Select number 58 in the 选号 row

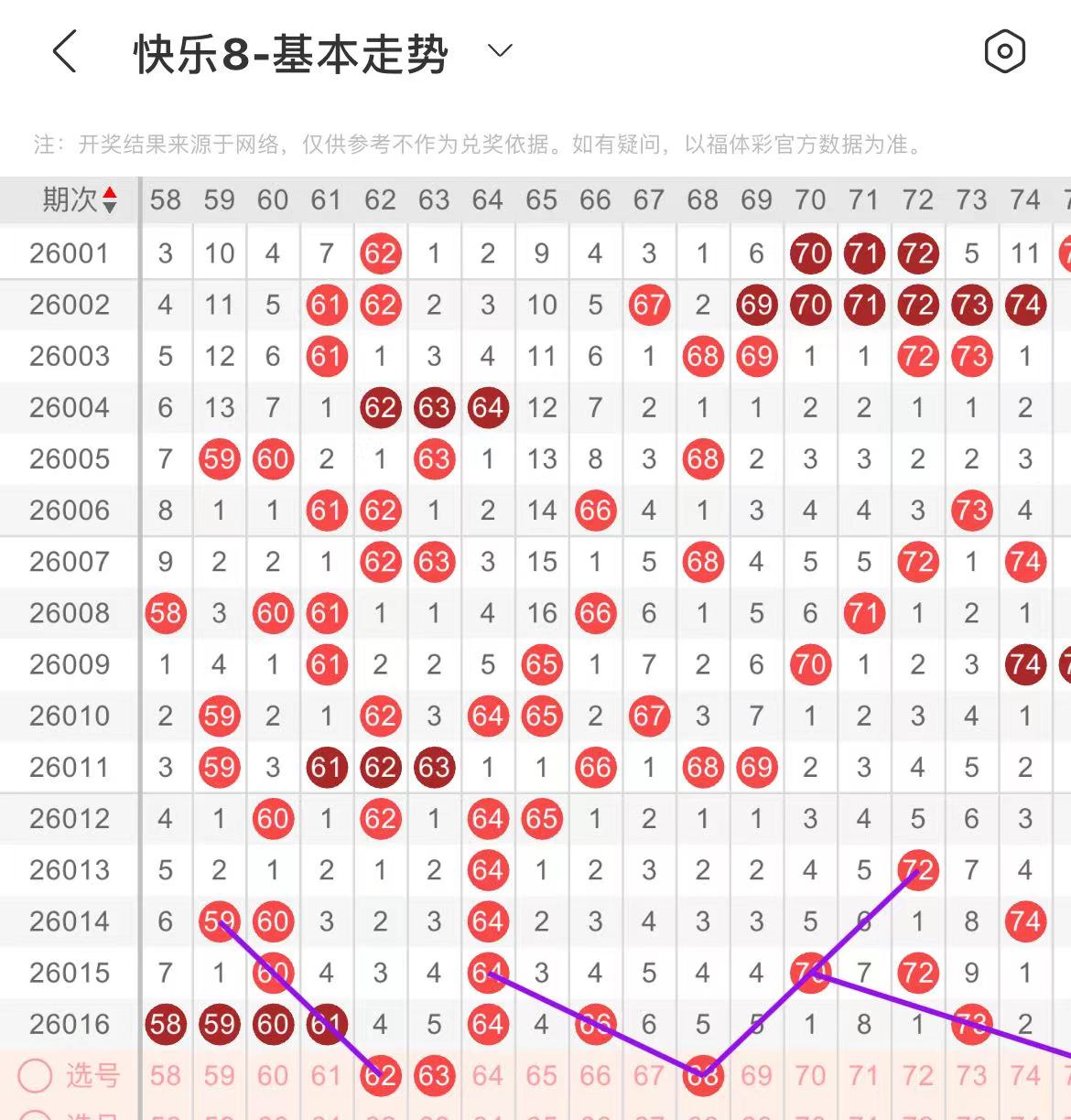click(x=166, y=1076)
